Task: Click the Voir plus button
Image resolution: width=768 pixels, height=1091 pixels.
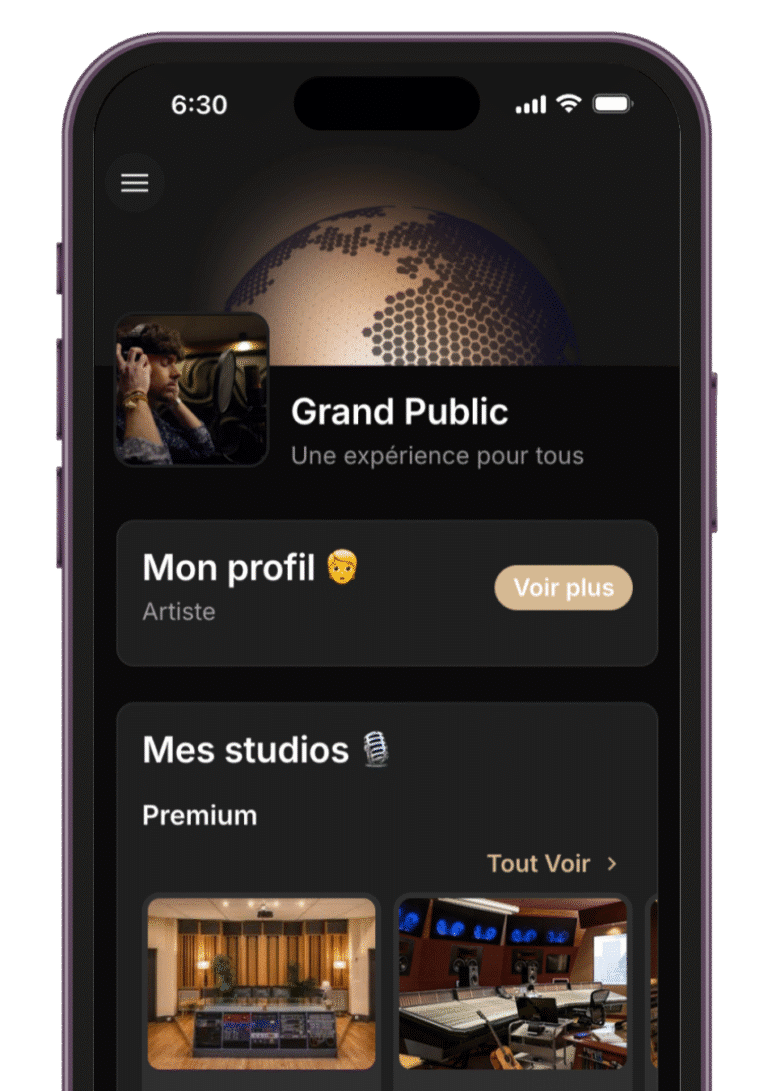Action: point(563,588)
